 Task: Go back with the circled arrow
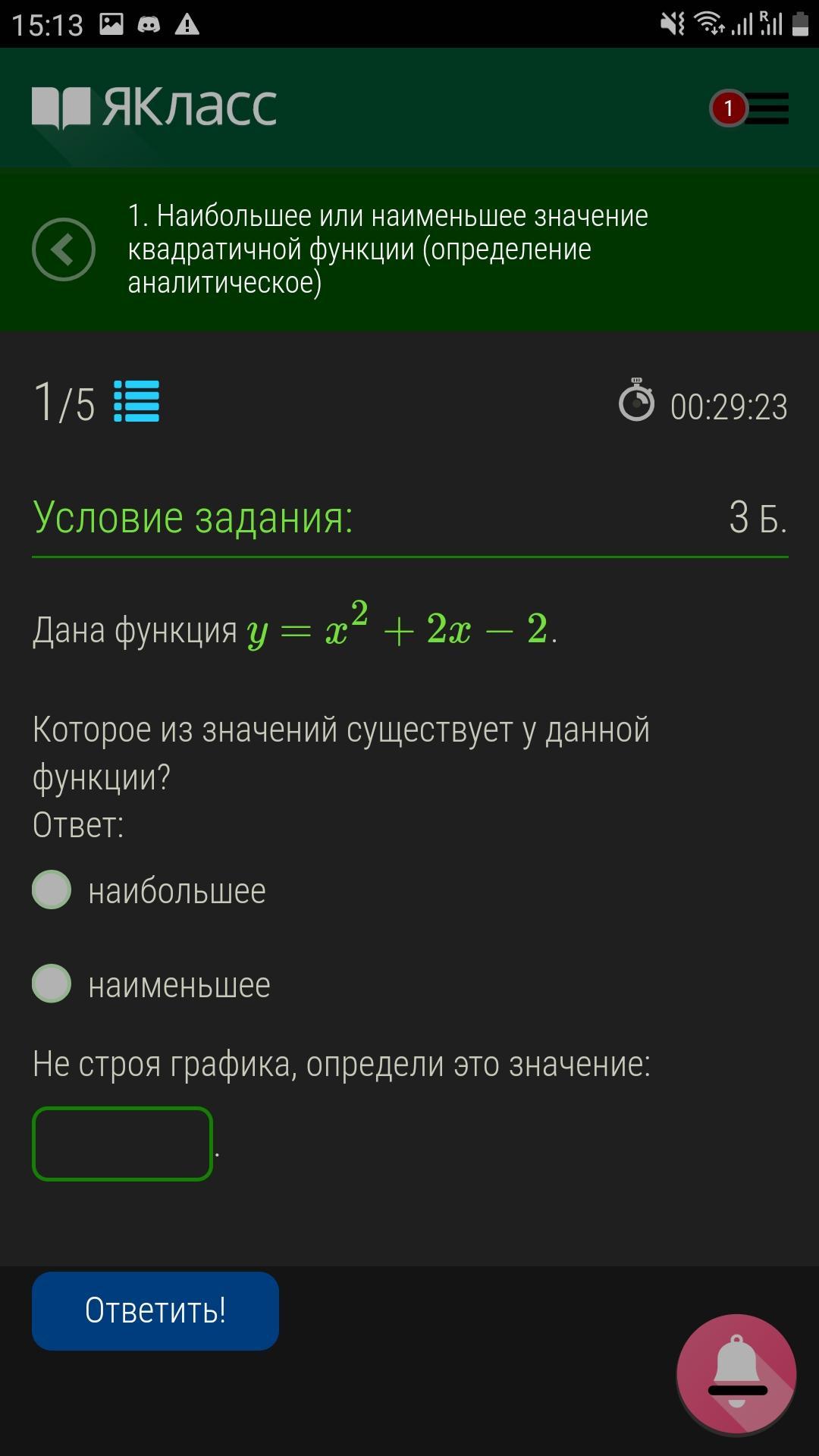64,249
